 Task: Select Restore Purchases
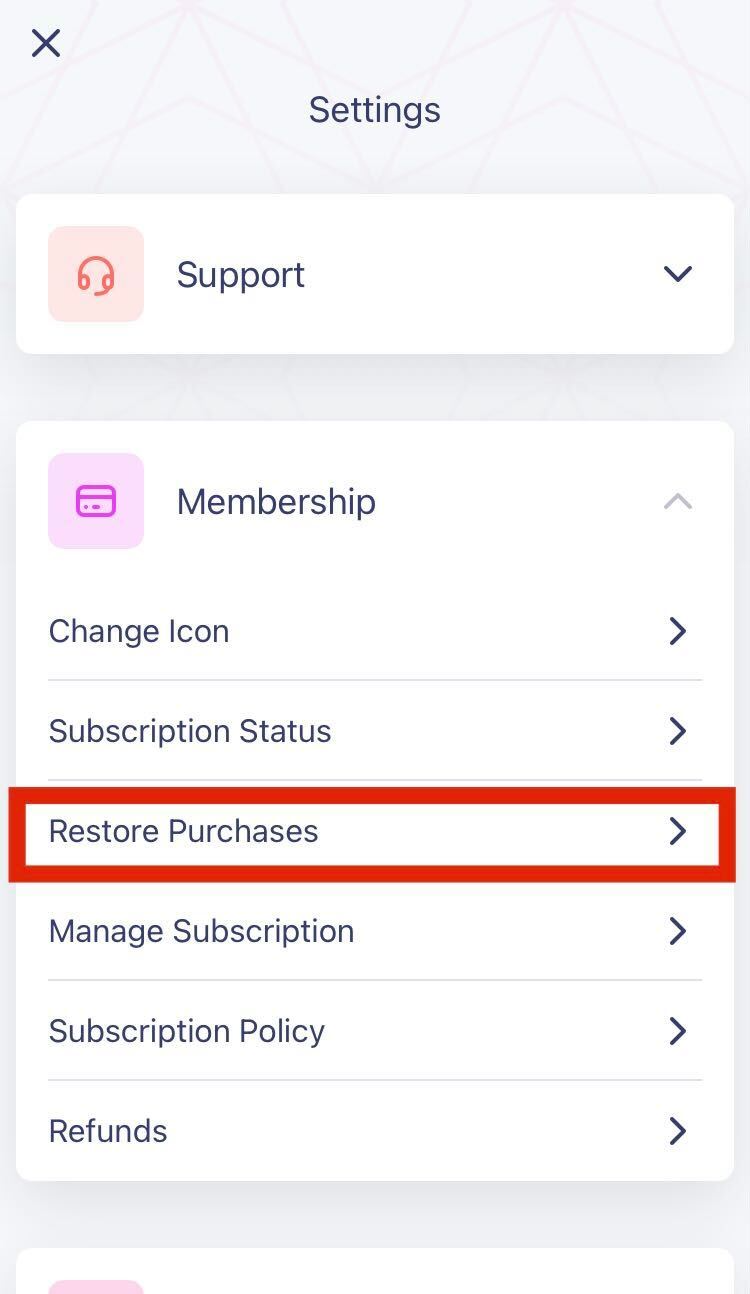click(x=375, y=831)
